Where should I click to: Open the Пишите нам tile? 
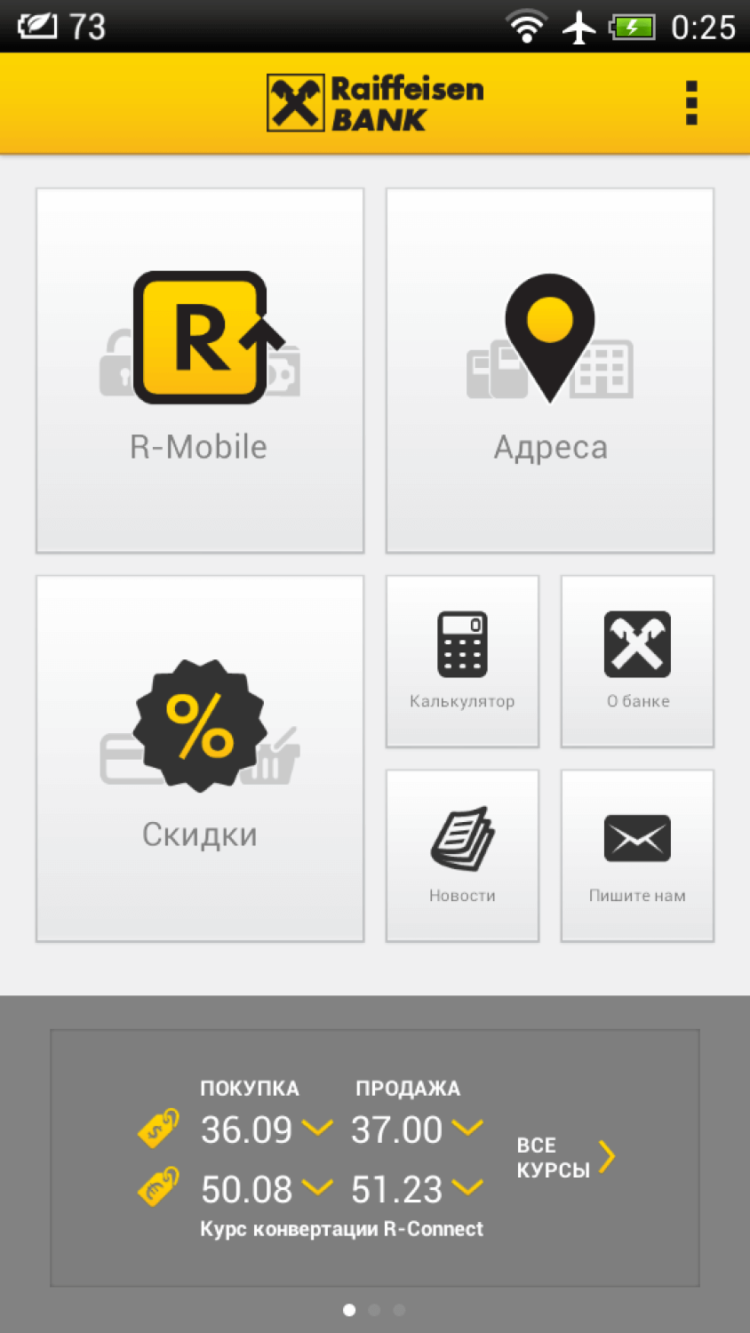pyautogui.click(x=637, y=855)
